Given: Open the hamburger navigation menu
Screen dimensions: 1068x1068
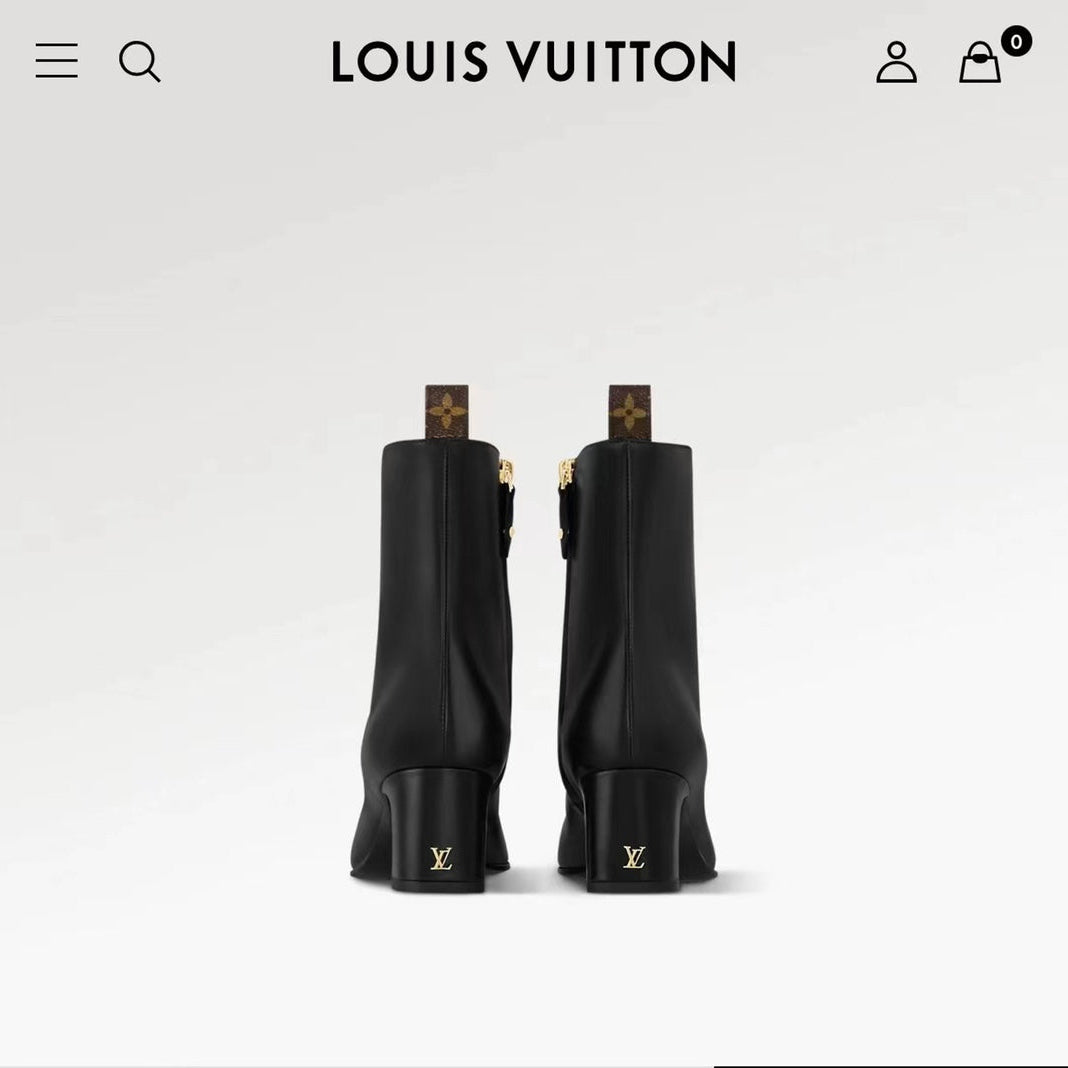Looking at the screenshot, I should point(56,61).
